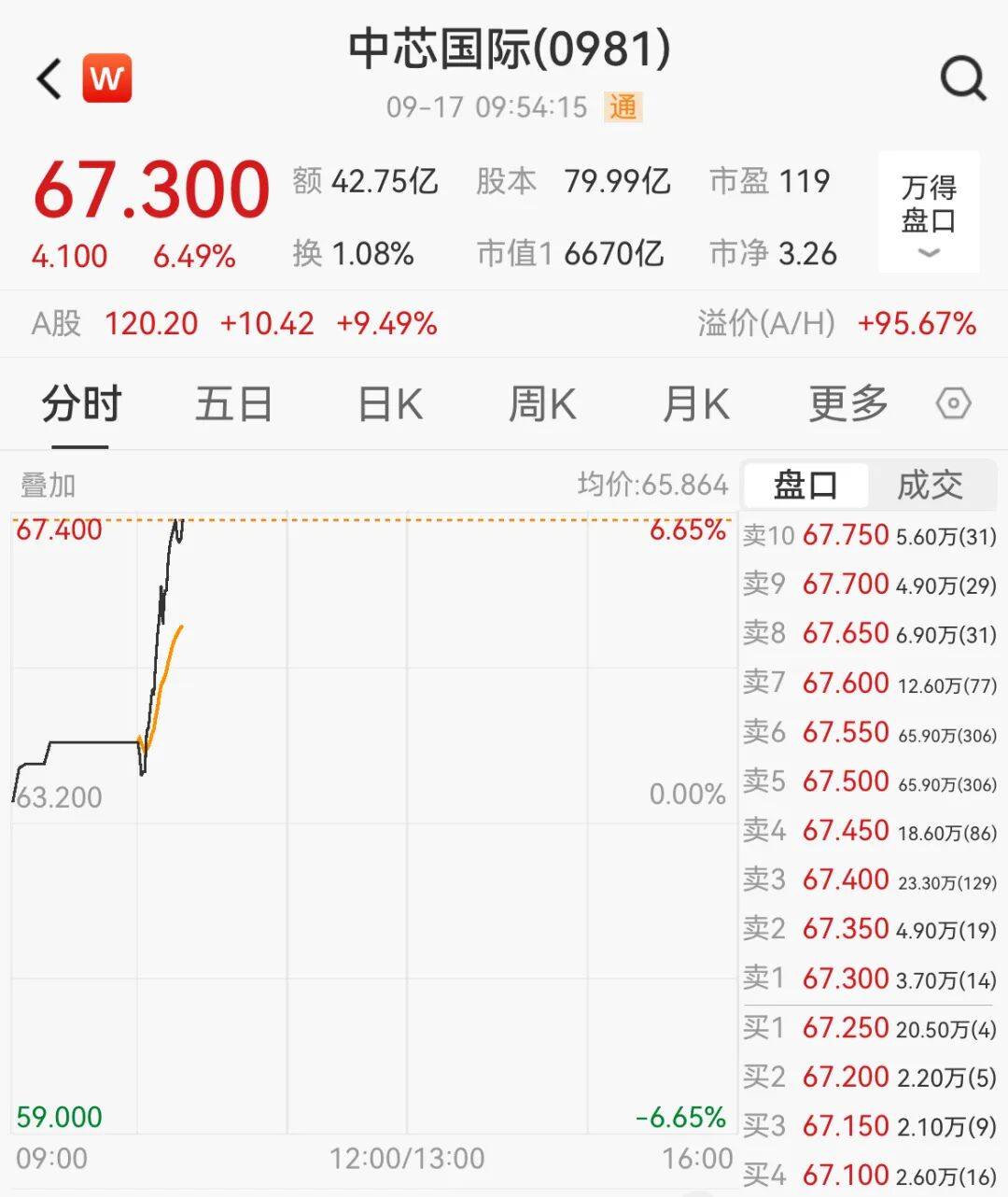The image size is (1008, 1197).
Task: Open the 日K daily candlestick view
Action: tap(388, 403)
